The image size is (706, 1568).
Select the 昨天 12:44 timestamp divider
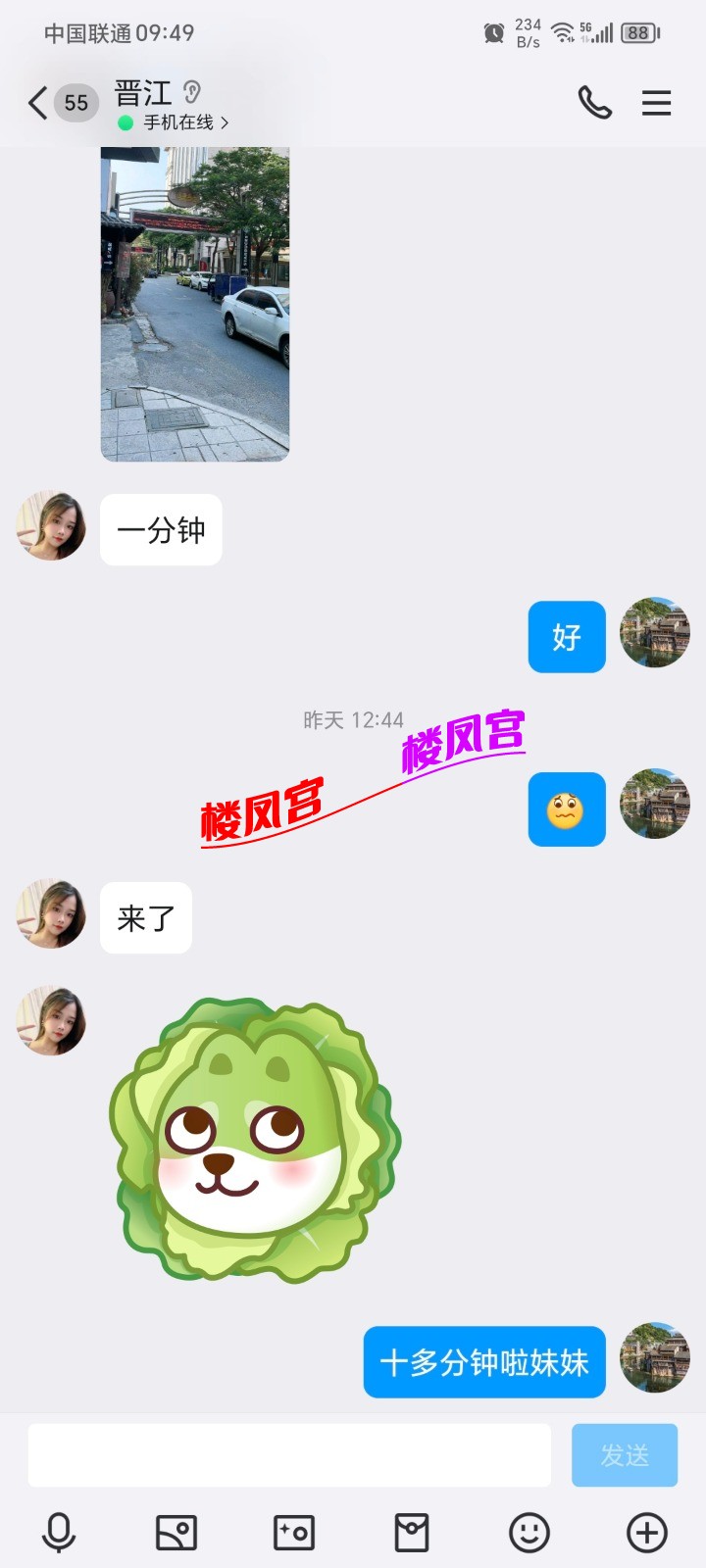(353, 719)
